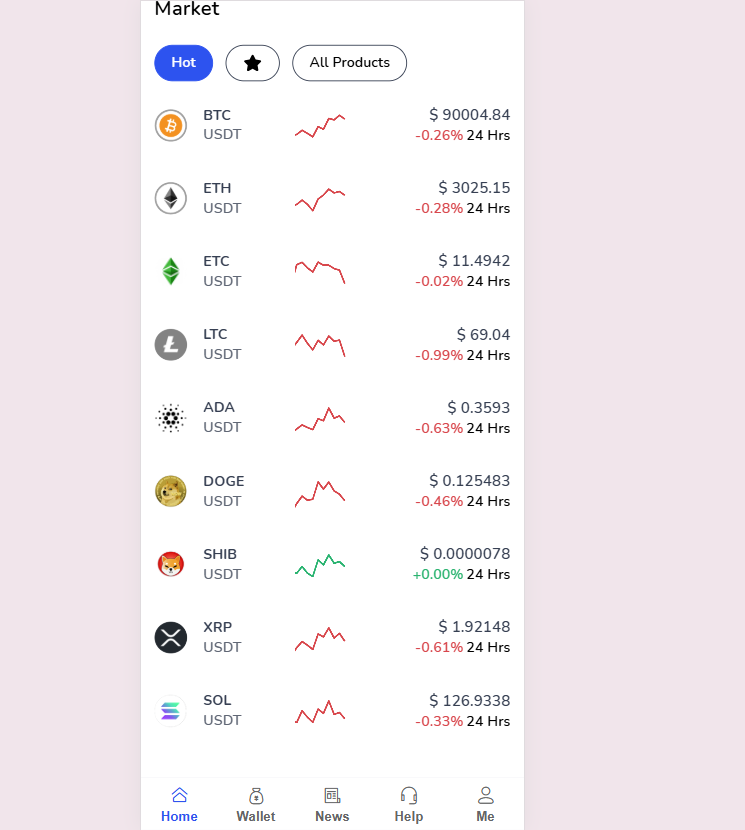Switch to the News tab
This screenshot has height=830, width=745.
(332, 804)
